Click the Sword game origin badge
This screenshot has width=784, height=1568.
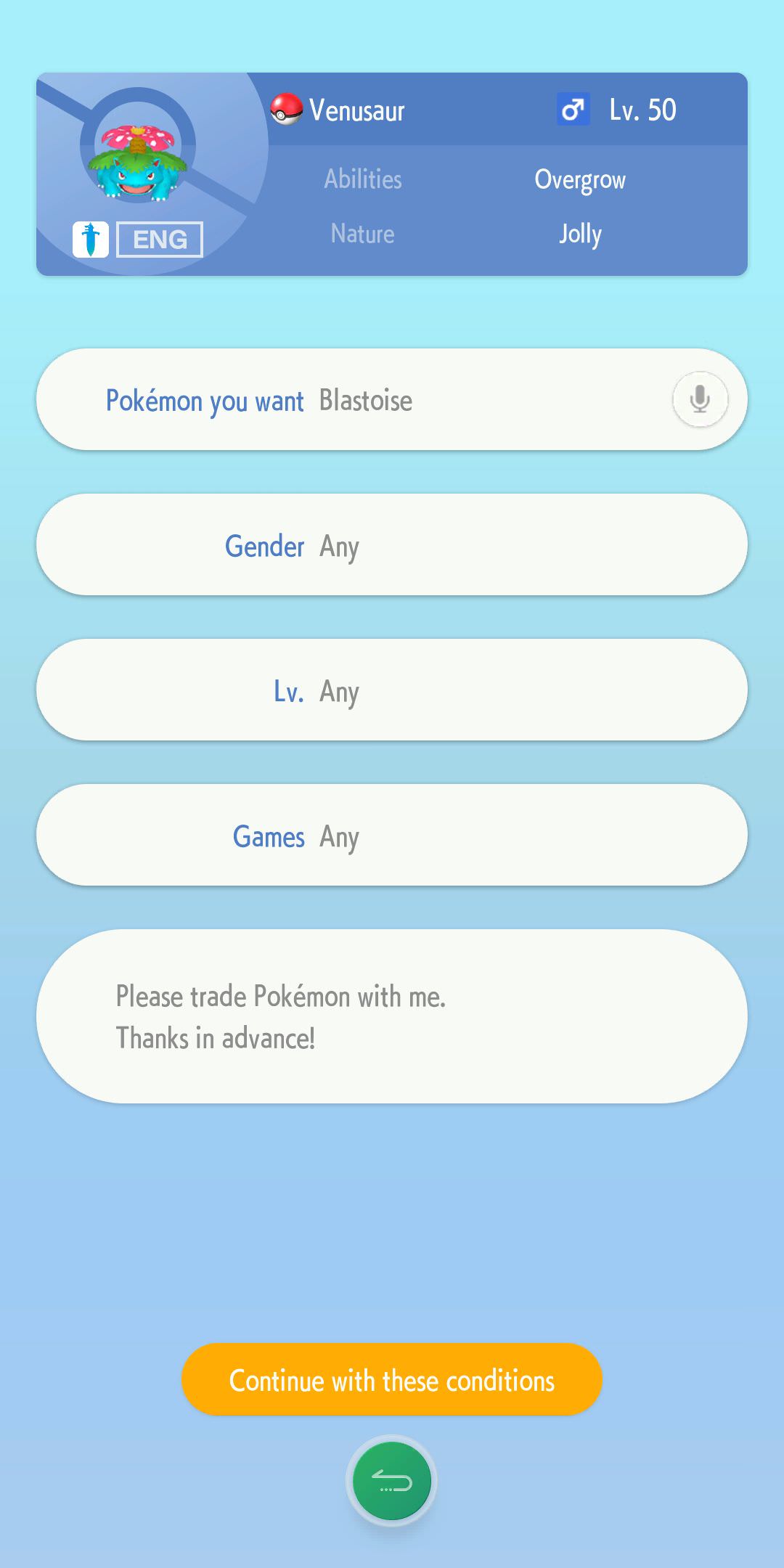click(x=89, y=238)
